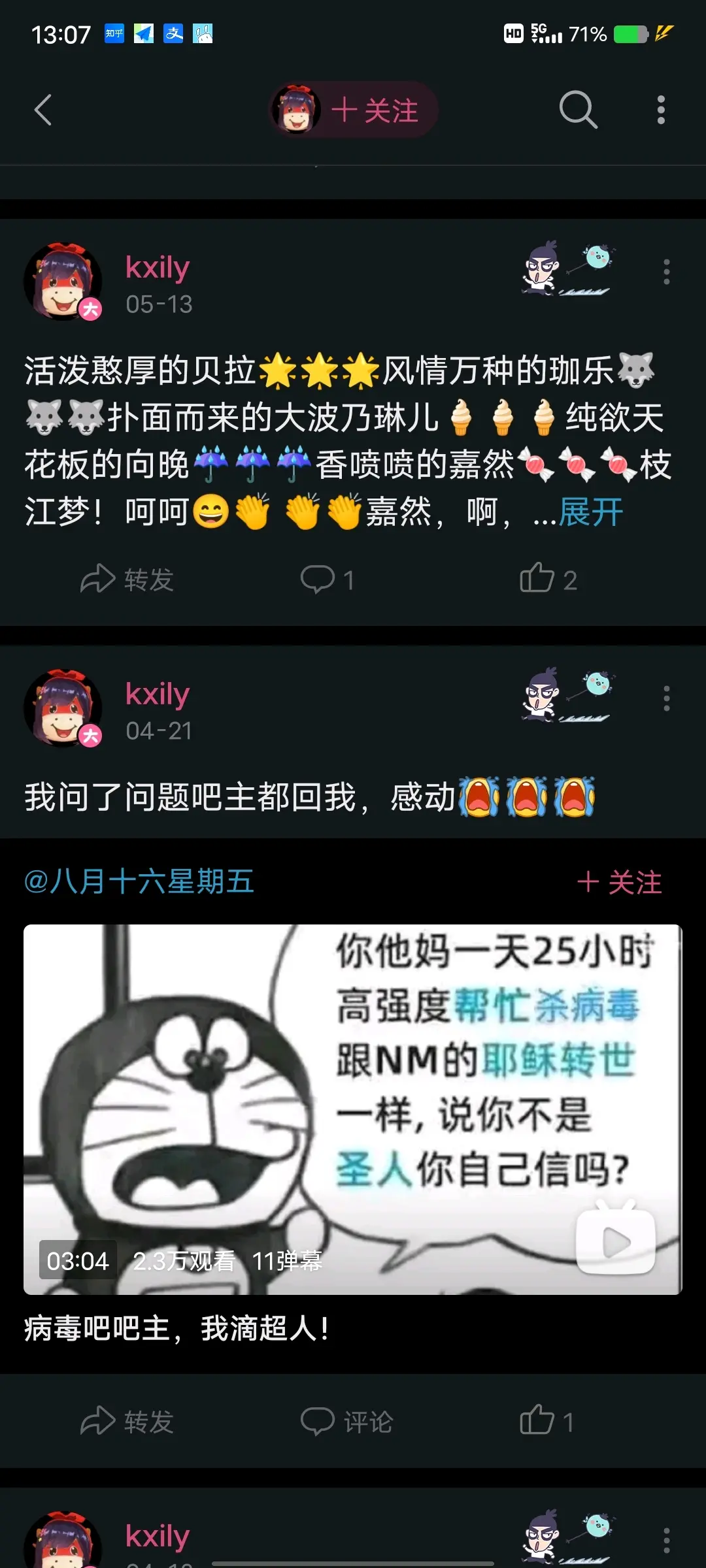Open options menu on the 05-13 post
This screenshot has width=706, height=1568.
(x=666, y=272)
